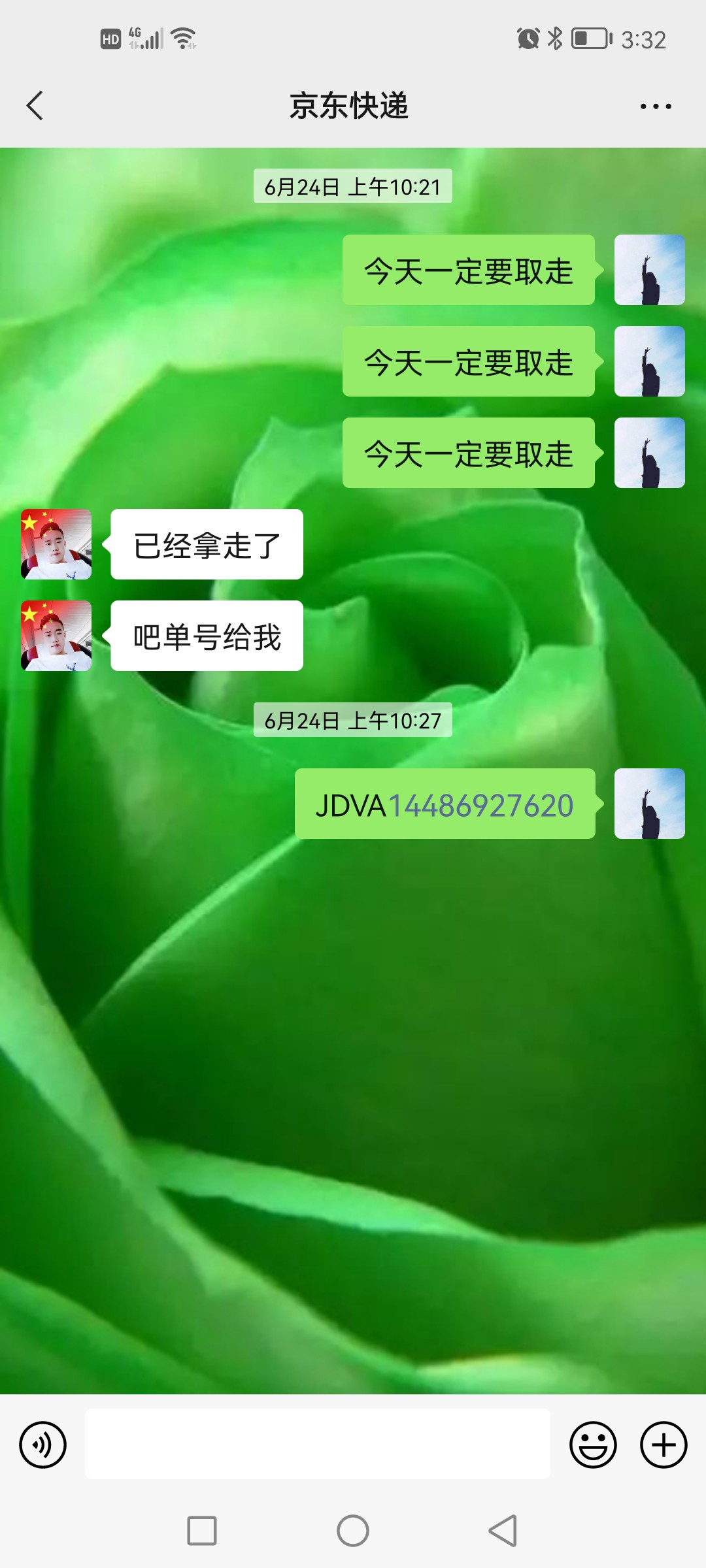
Task: Open chat info via the three-dot menu
Action: coord(656,106)
